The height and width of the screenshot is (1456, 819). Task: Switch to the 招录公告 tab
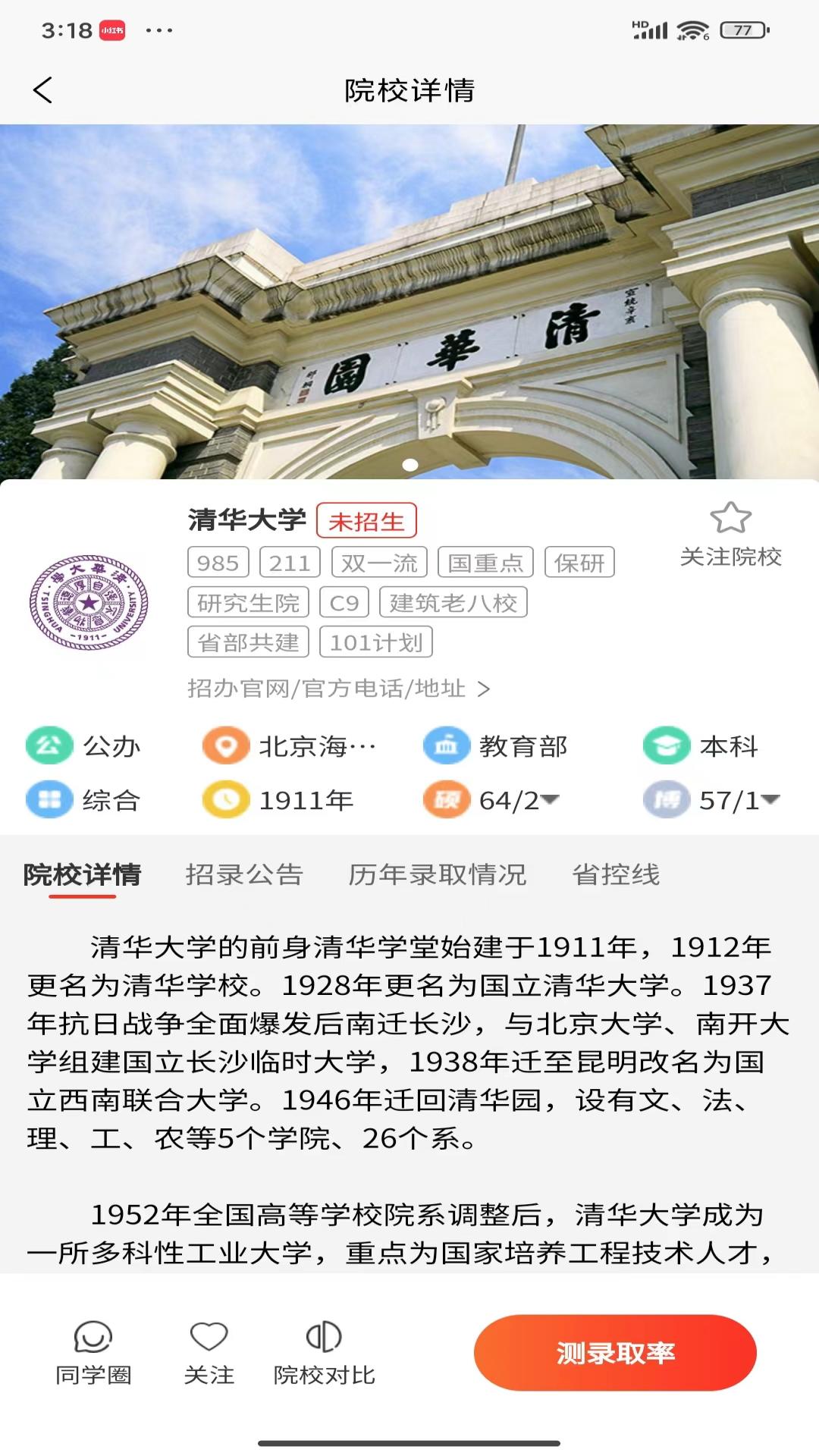pos(244,876)
